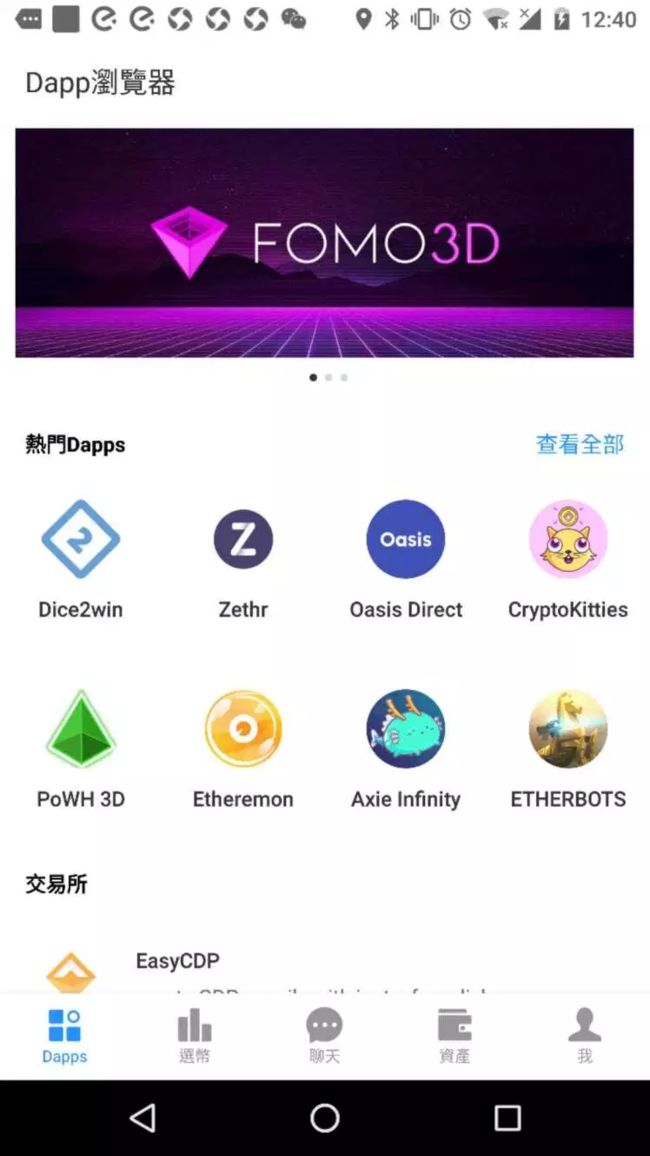This screenshot has width=650, height=1156.
Task: Launch CryptoKitties
Action: 568,560
